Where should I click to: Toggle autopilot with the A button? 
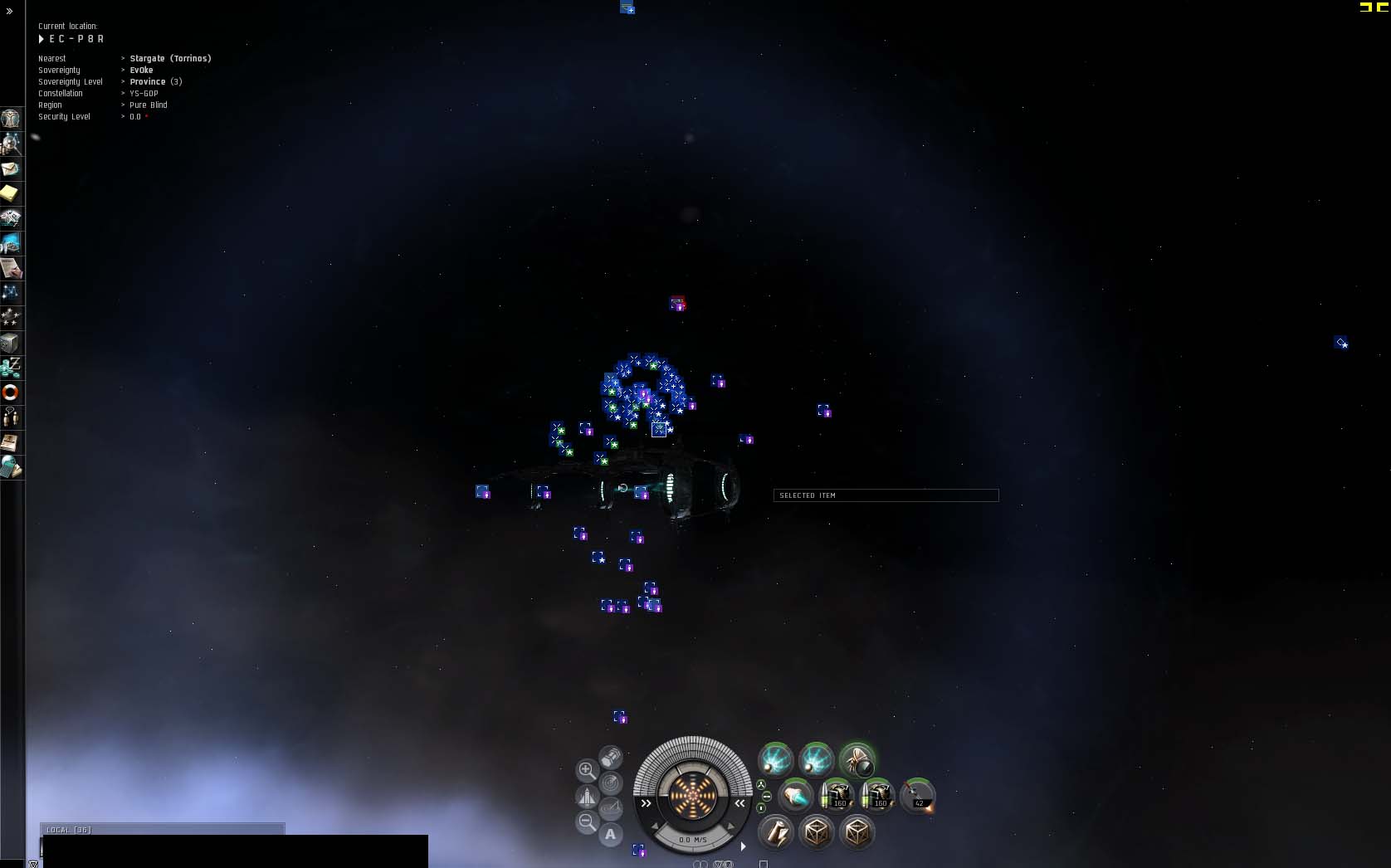tap(611, 835)
